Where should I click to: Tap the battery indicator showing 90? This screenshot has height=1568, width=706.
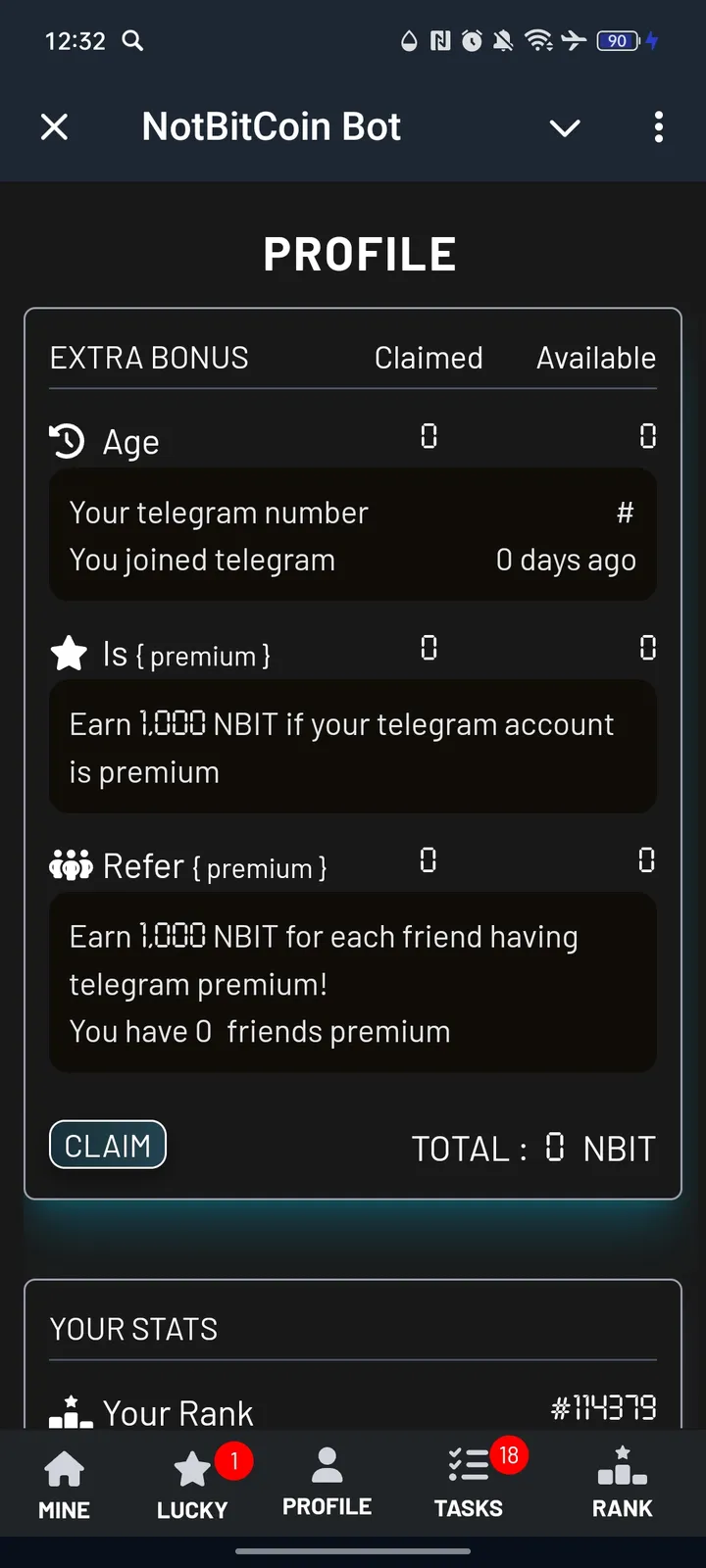[x=619, y=41]
